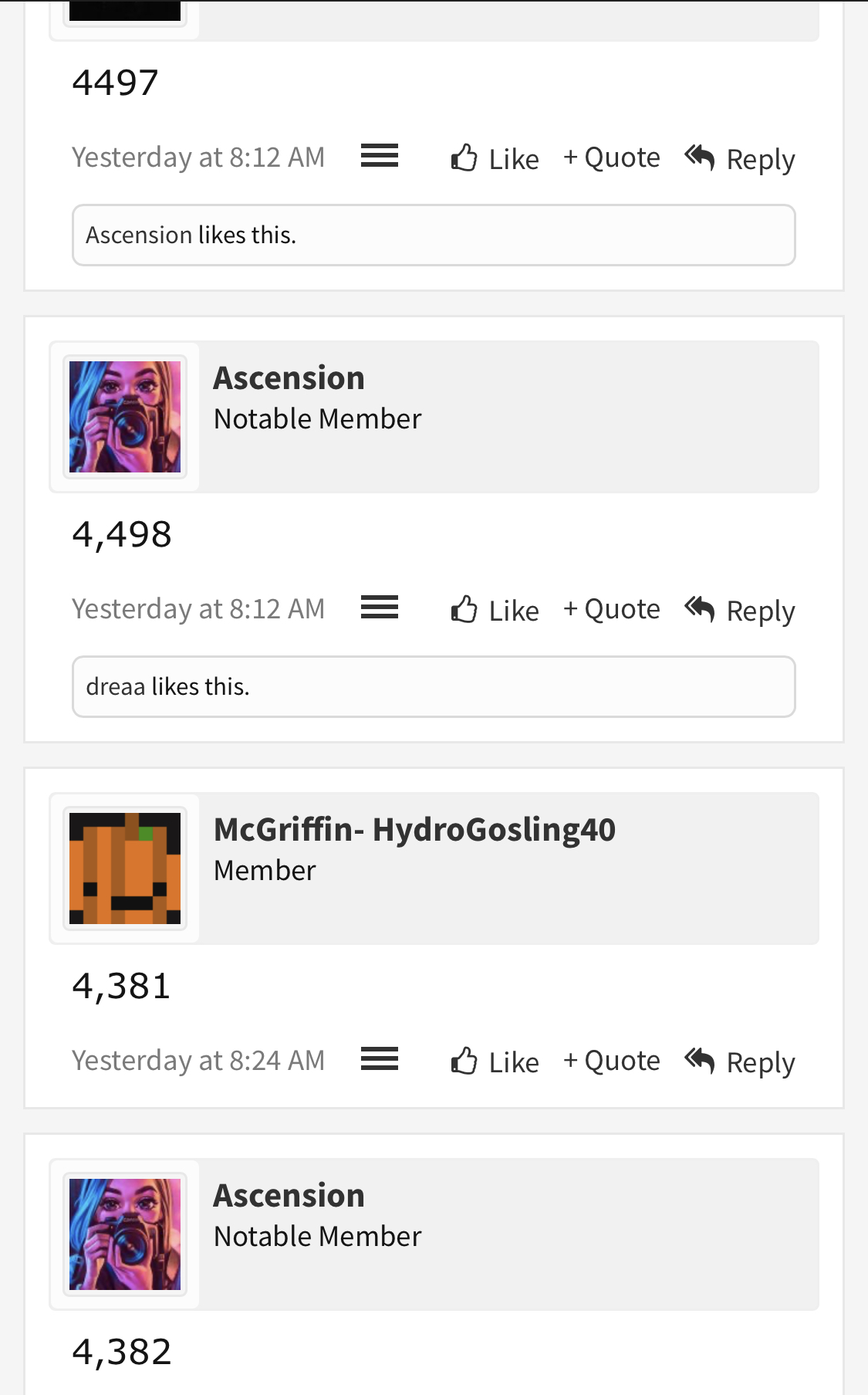Quote Ascension's post 4,498
Screen dimensions: 868x1395
(612, 609)
